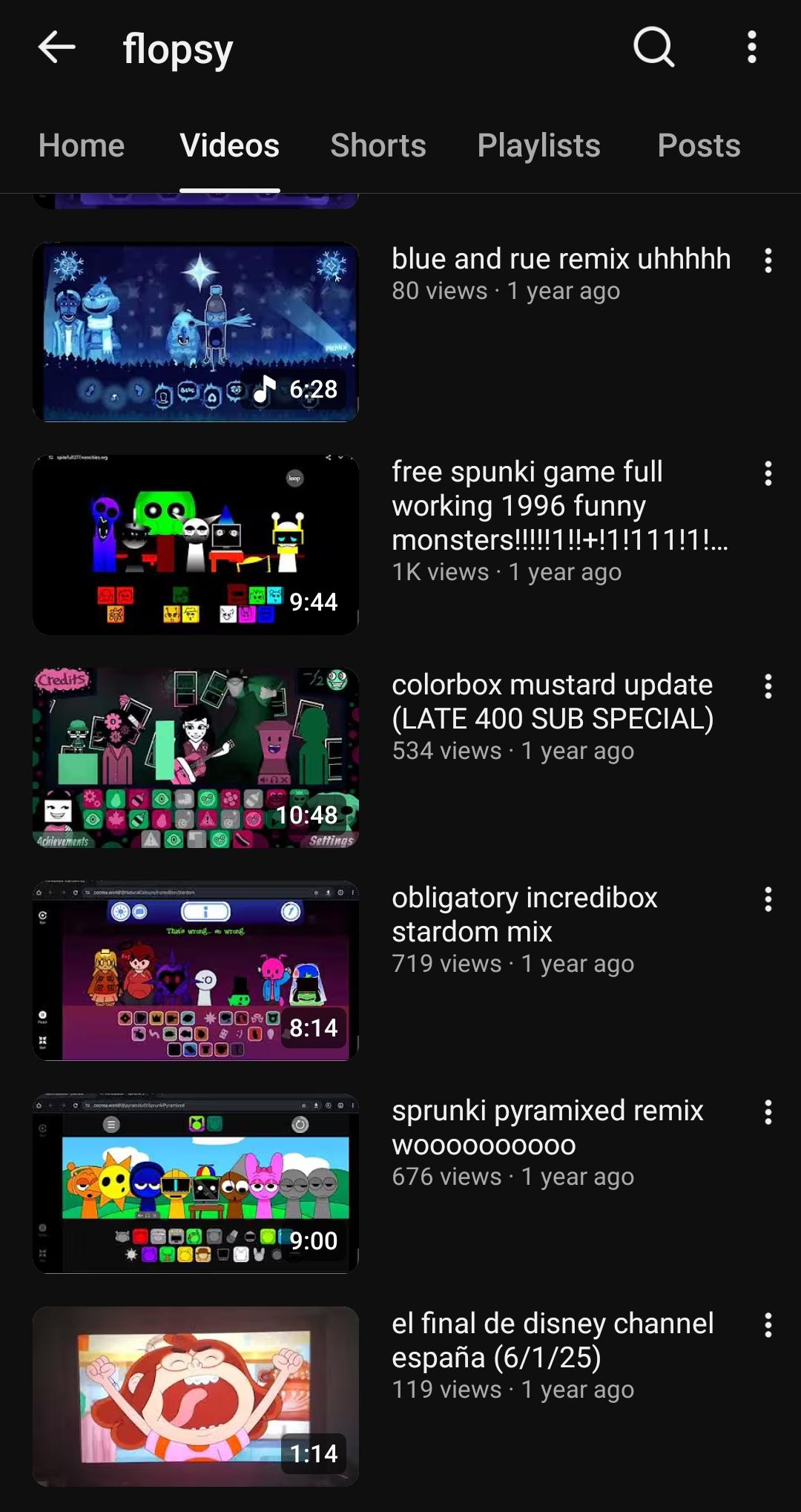Play the free spunki game video
This screenshot has width=801, height=1512.
pyautogui.click(x=196, y=545)
